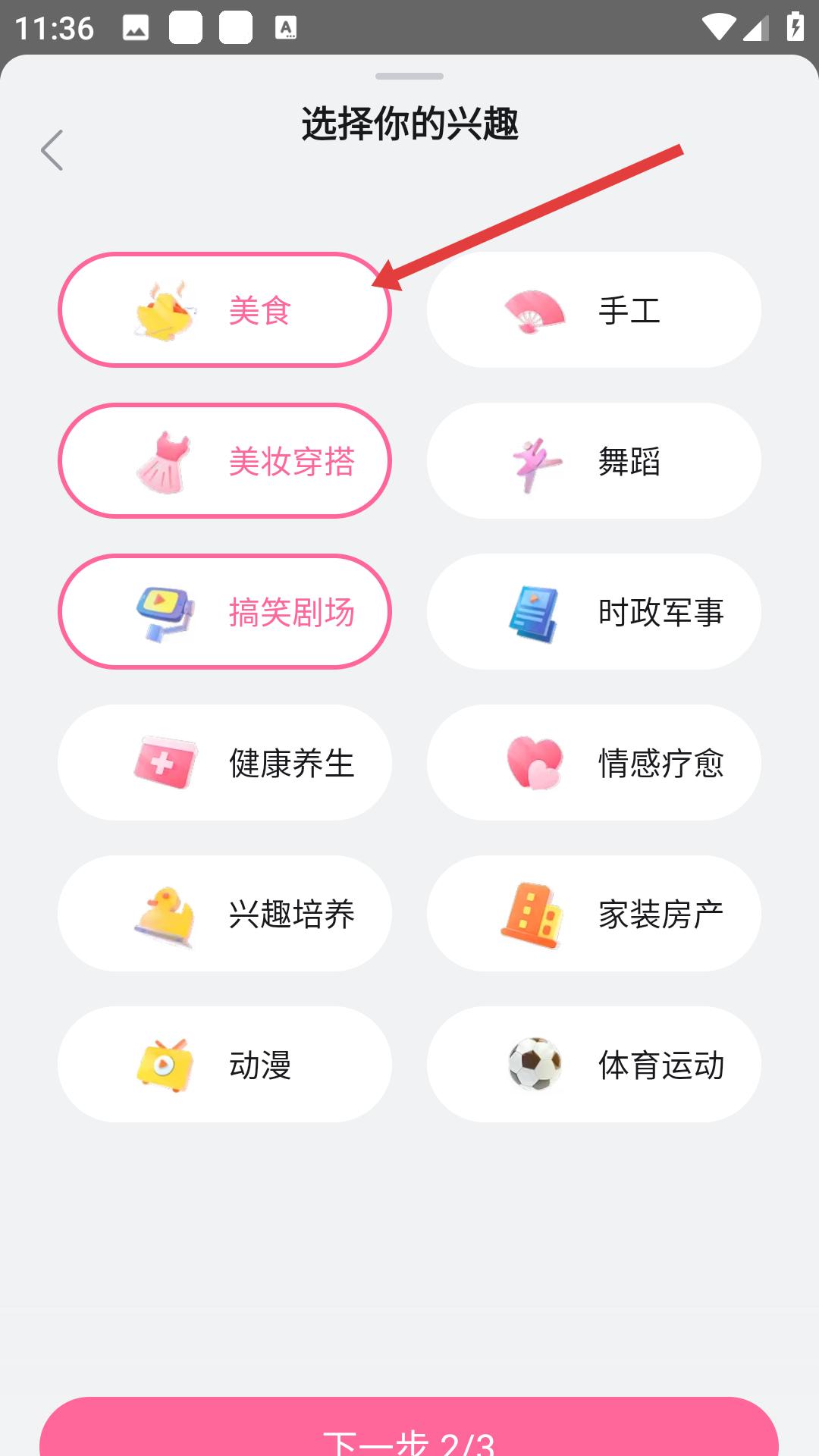Select the 手工 interest chip
This screenshot has width=819, height=1456.
(594, 309)
